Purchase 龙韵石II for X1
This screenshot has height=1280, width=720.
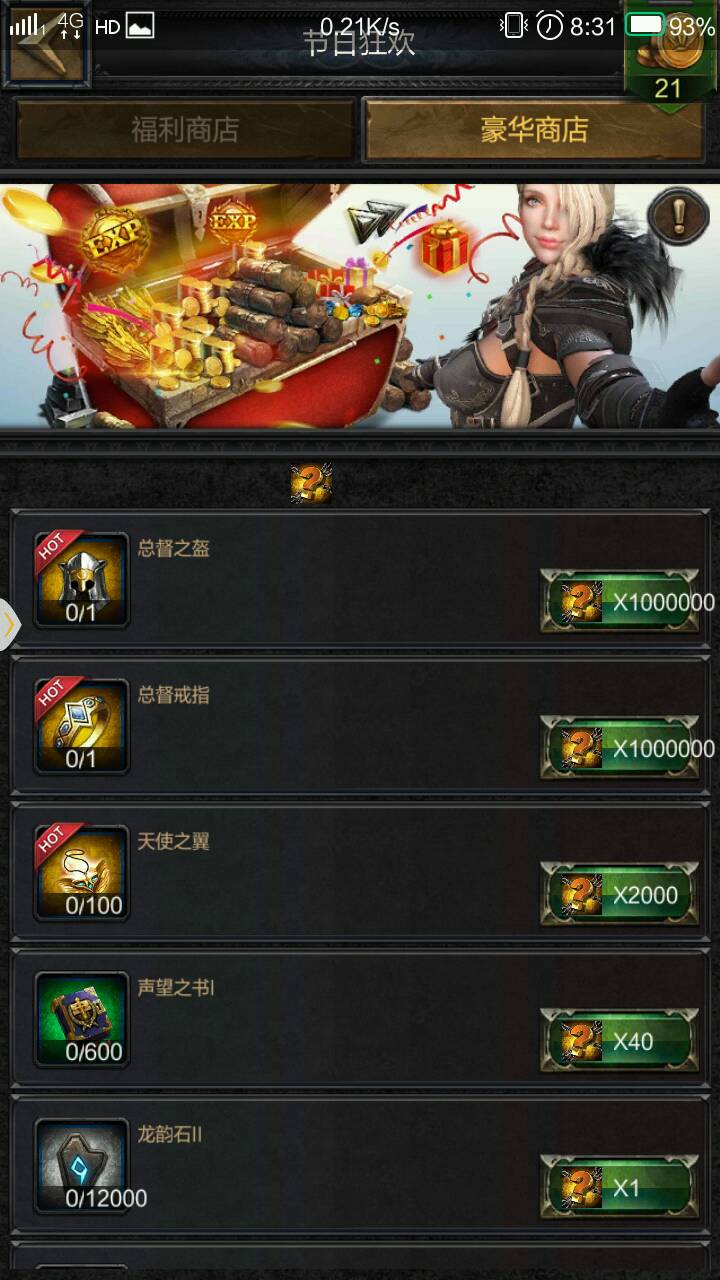click(620, 1188)
